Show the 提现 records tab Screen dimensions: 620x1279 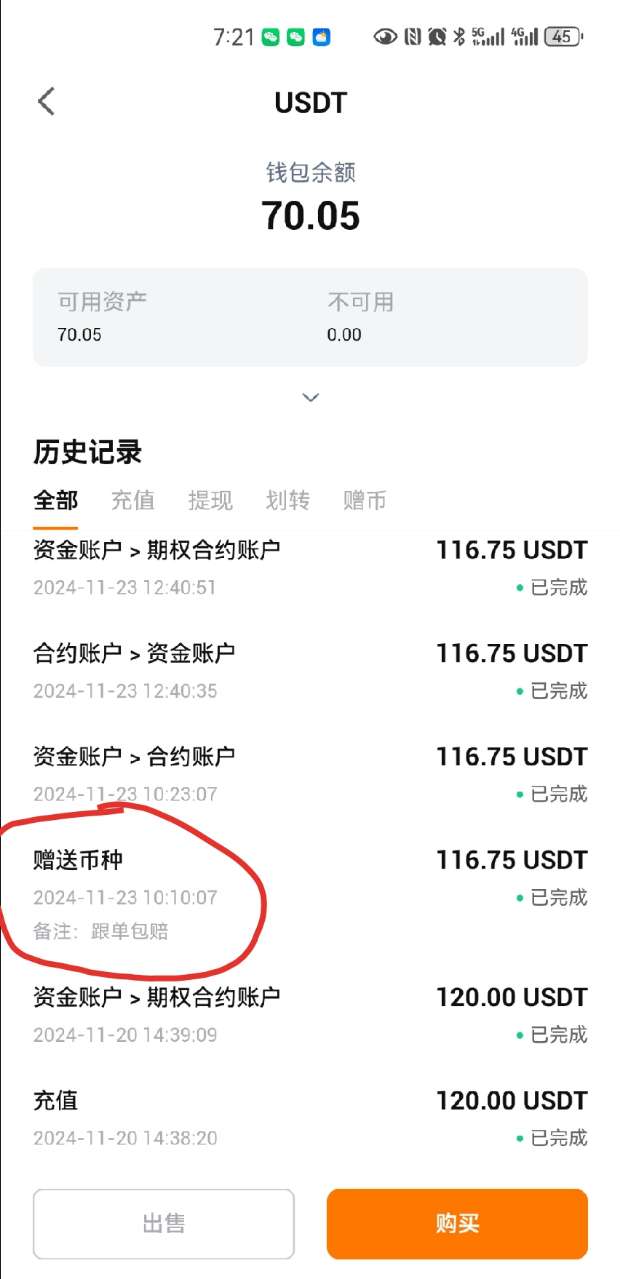coord(210,501)
